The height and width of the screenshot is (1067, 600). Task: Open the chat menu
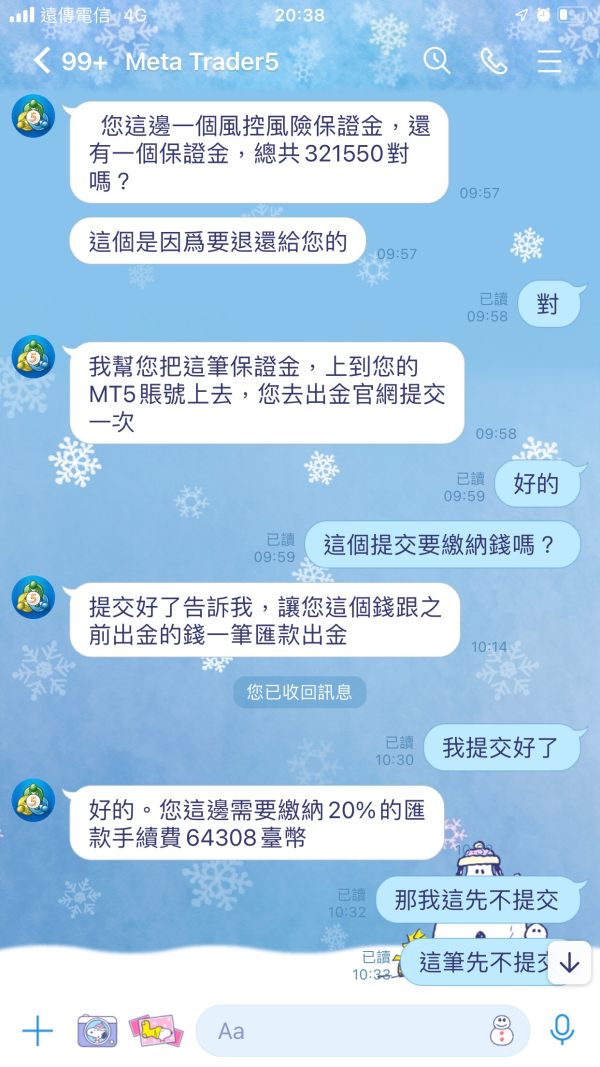point(549,61)
